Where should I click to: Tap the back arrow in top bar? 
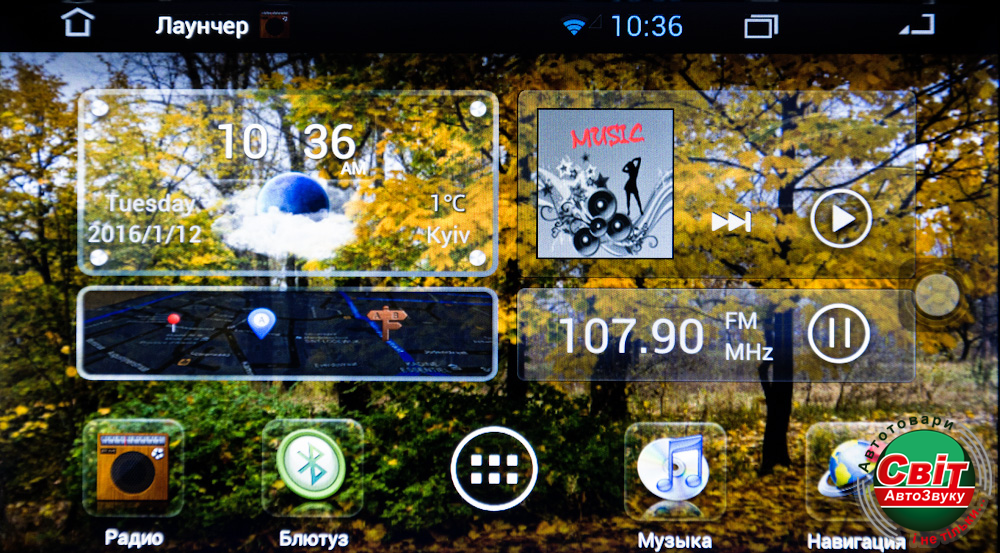(x=915, y=25)
